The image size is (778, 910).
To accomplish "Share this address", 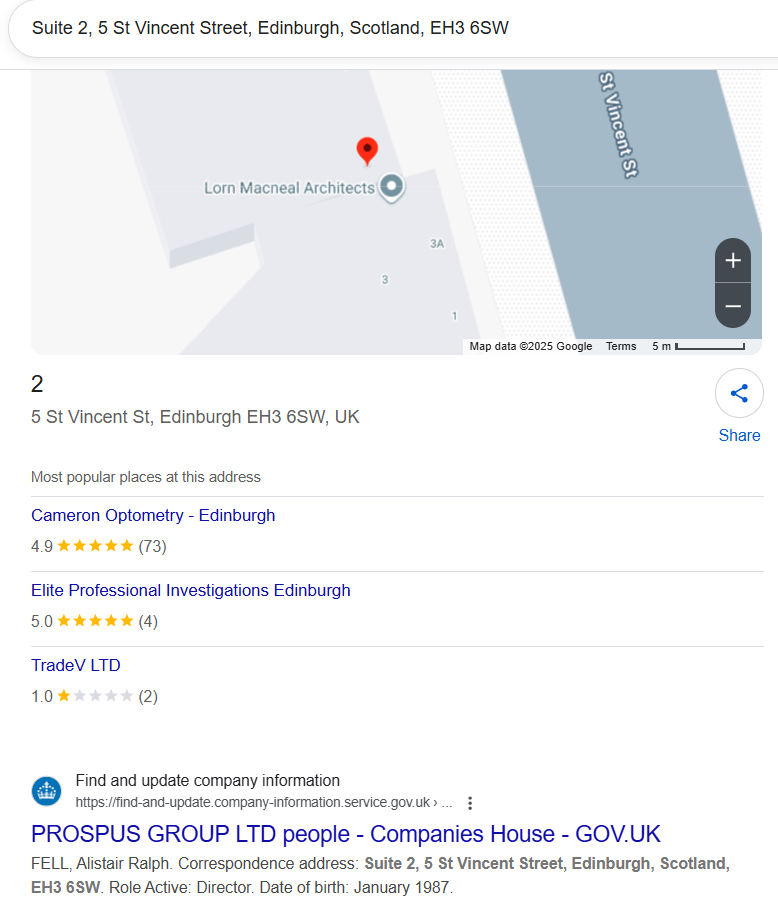I will 739,394.
